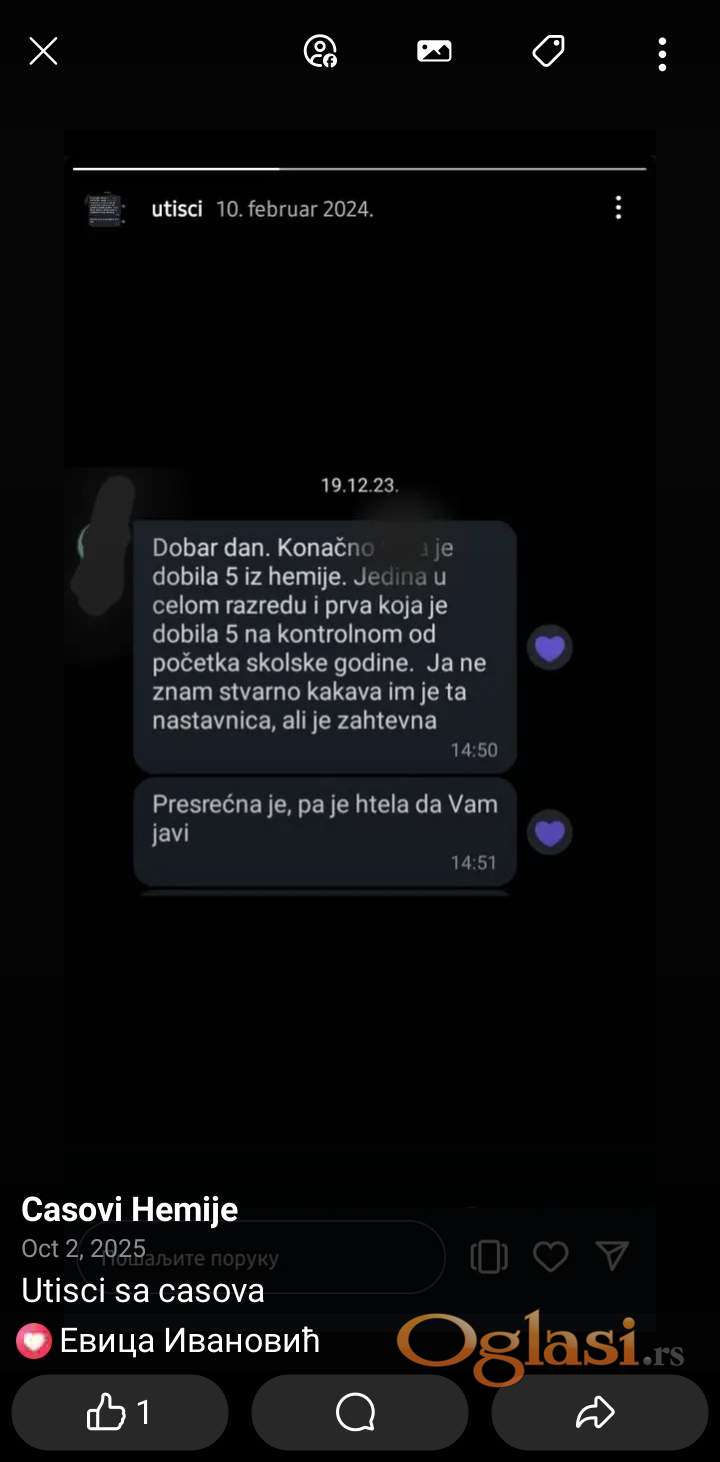The height and width of the screenshot is (1462, 720).
Task: Like the Casovi Hemije photo
Action: tap(120, 1412)
